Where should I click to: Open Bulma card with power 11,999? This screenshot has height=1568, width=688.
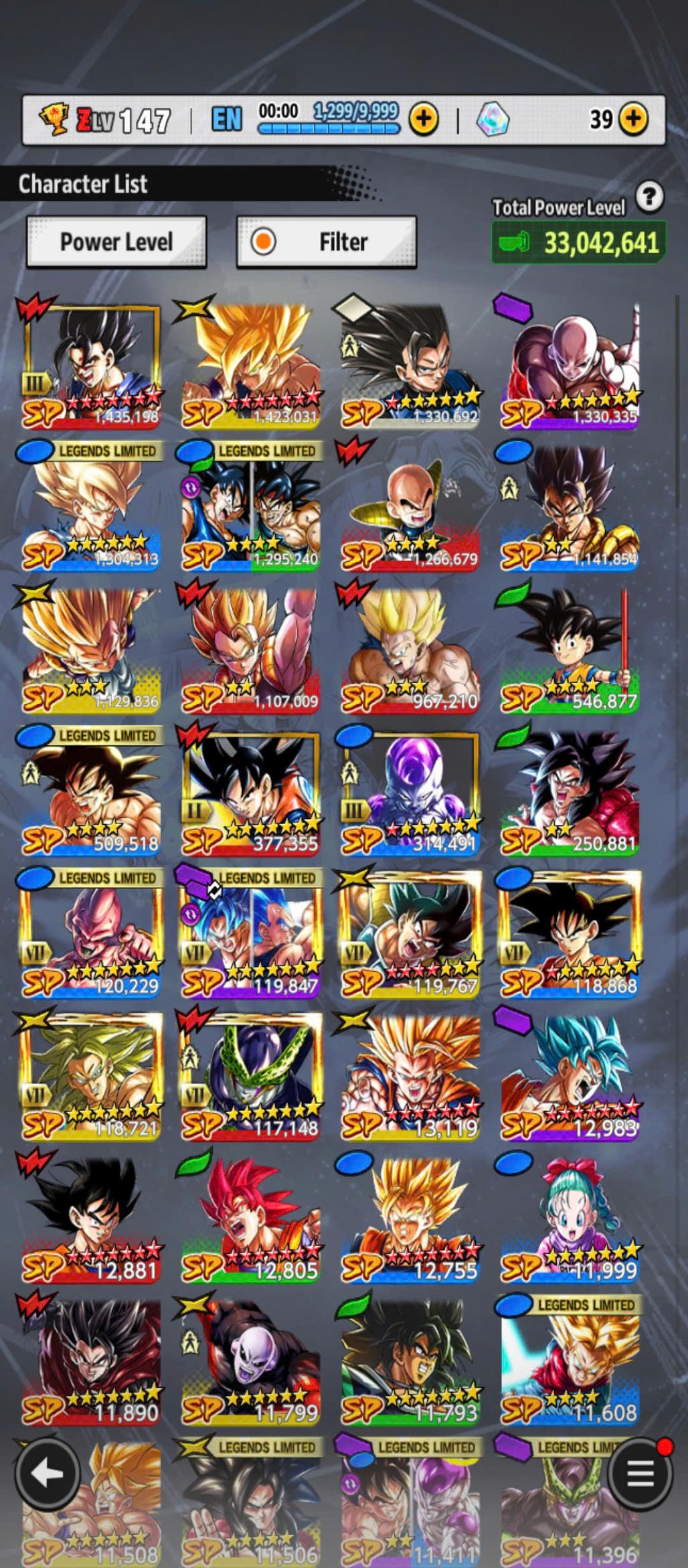pyautogui.click(x=570, y=1220)
